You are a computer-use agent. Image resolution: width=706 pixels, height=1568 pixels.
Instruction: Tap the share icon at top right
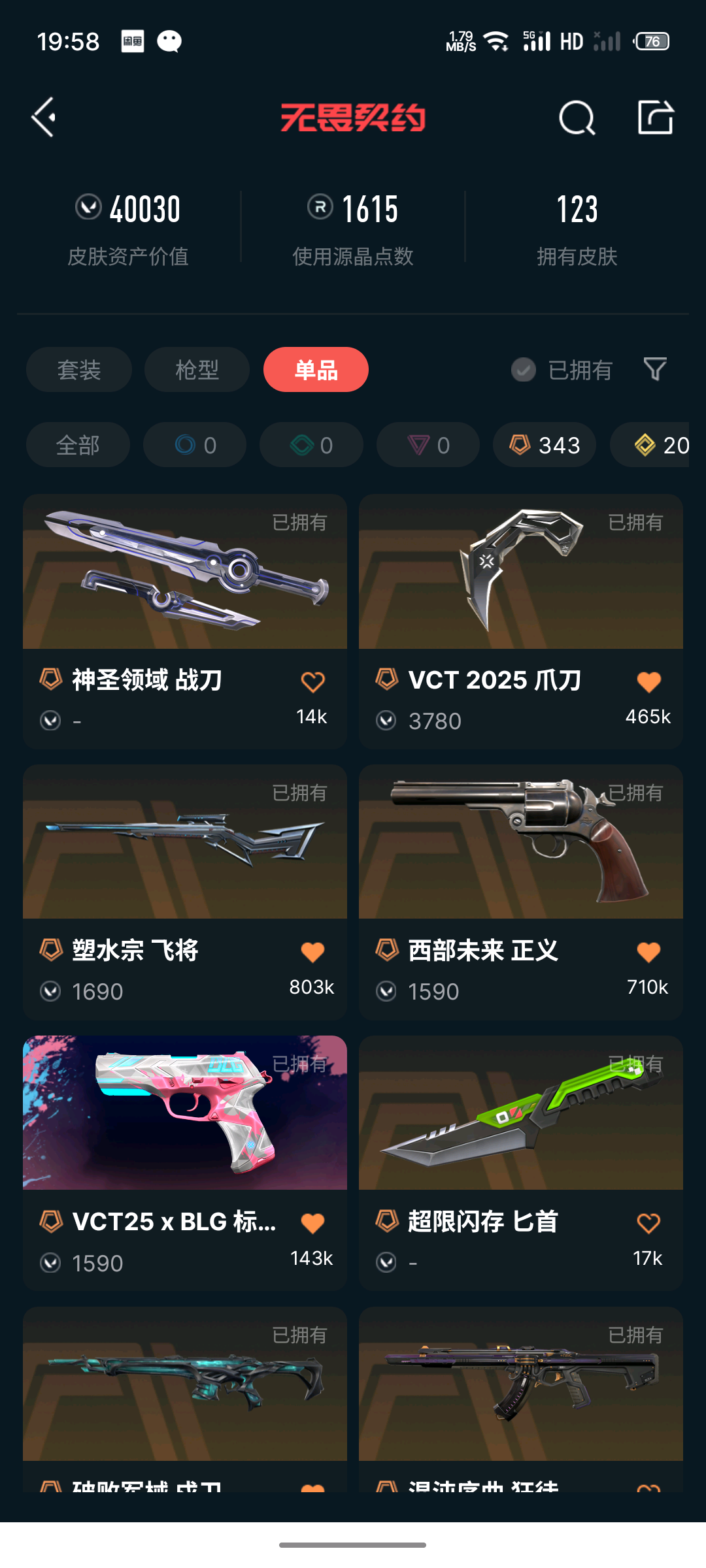tap(656, 118)
